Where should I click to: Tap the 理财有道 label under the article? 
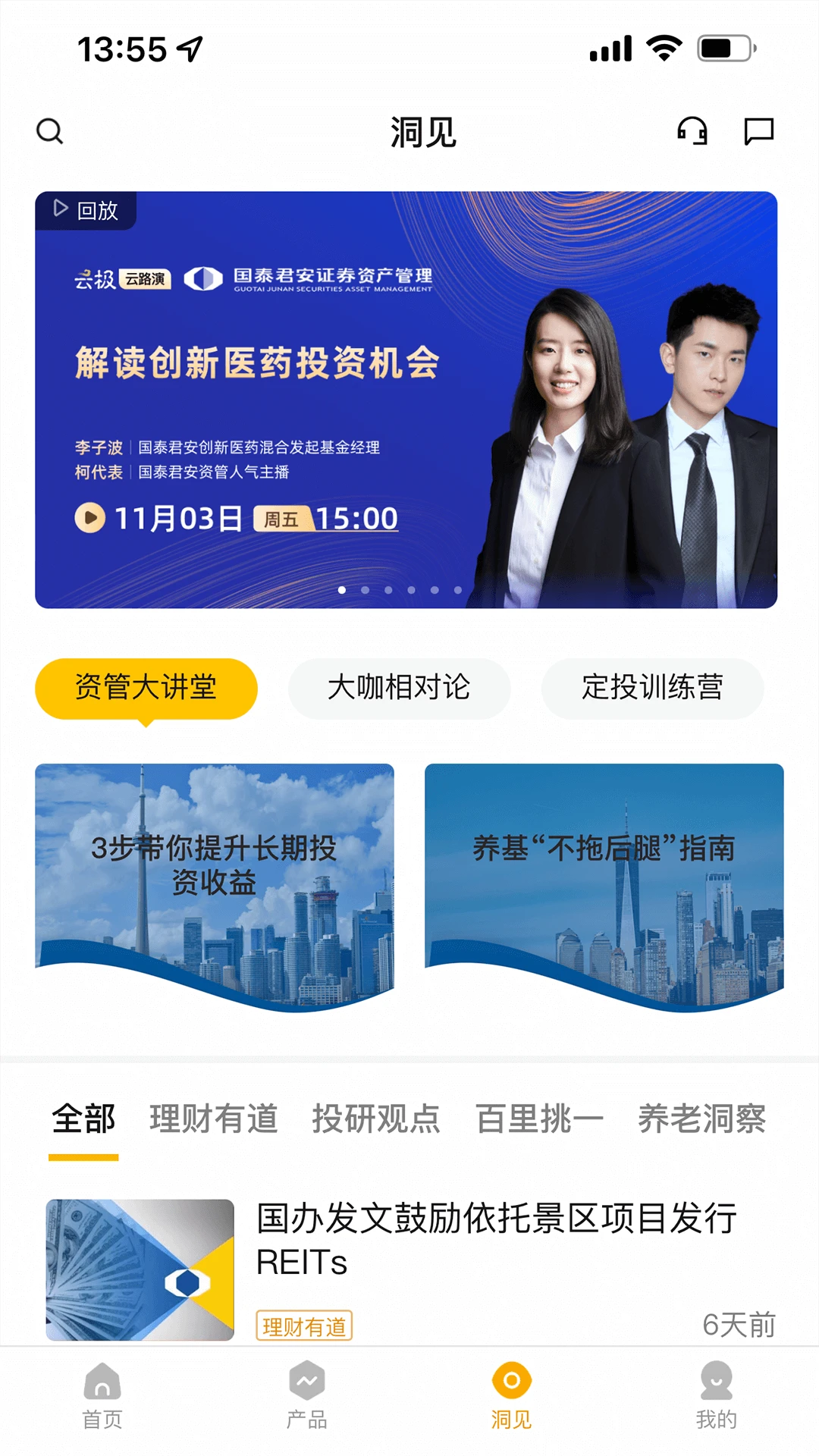pyautogui.click(x=305, y=1323)
